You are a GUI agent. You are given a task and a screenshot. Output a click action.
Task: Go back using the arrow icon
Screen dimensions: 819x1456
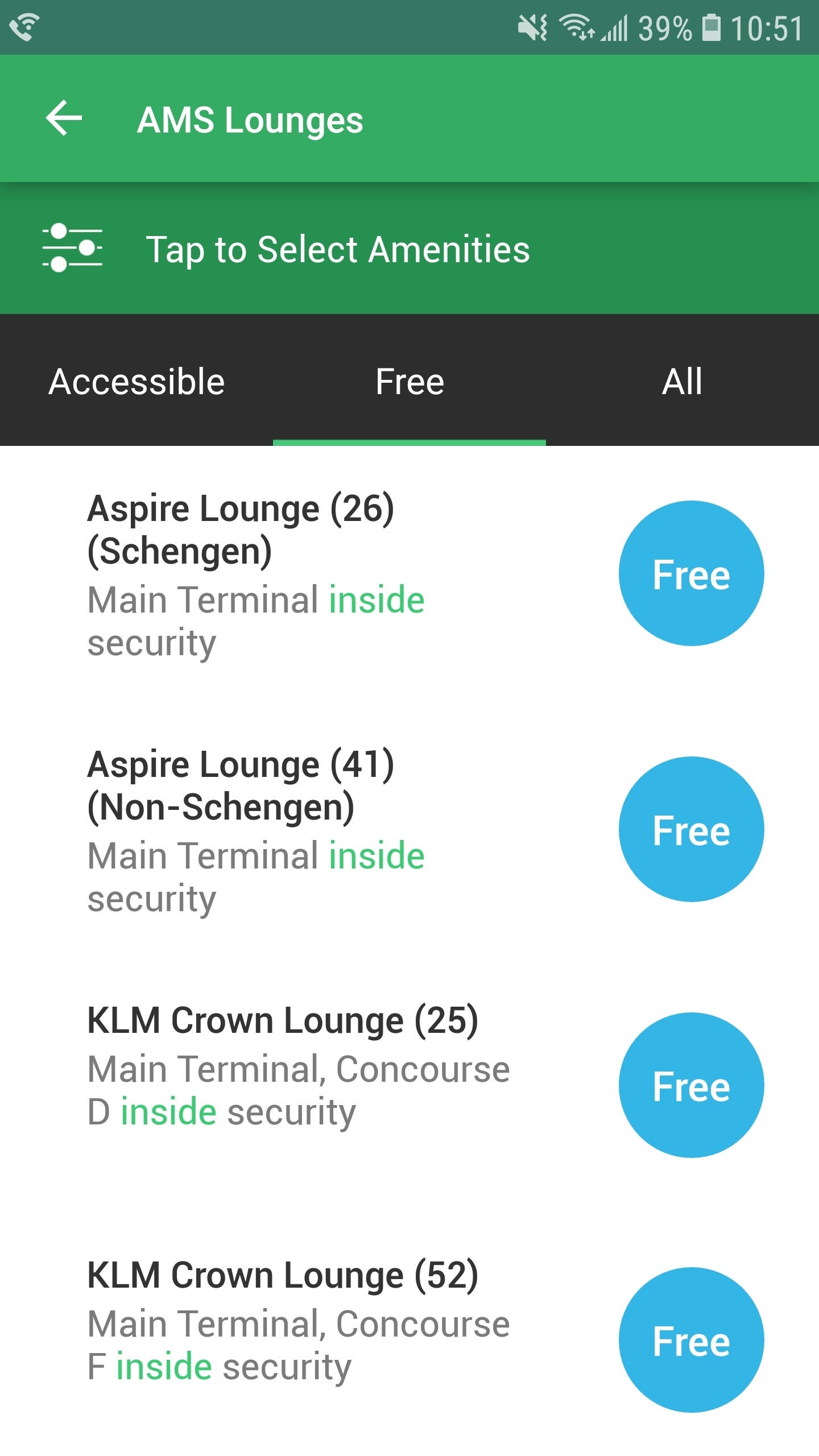pyautogui.click(x=64, y=118)
